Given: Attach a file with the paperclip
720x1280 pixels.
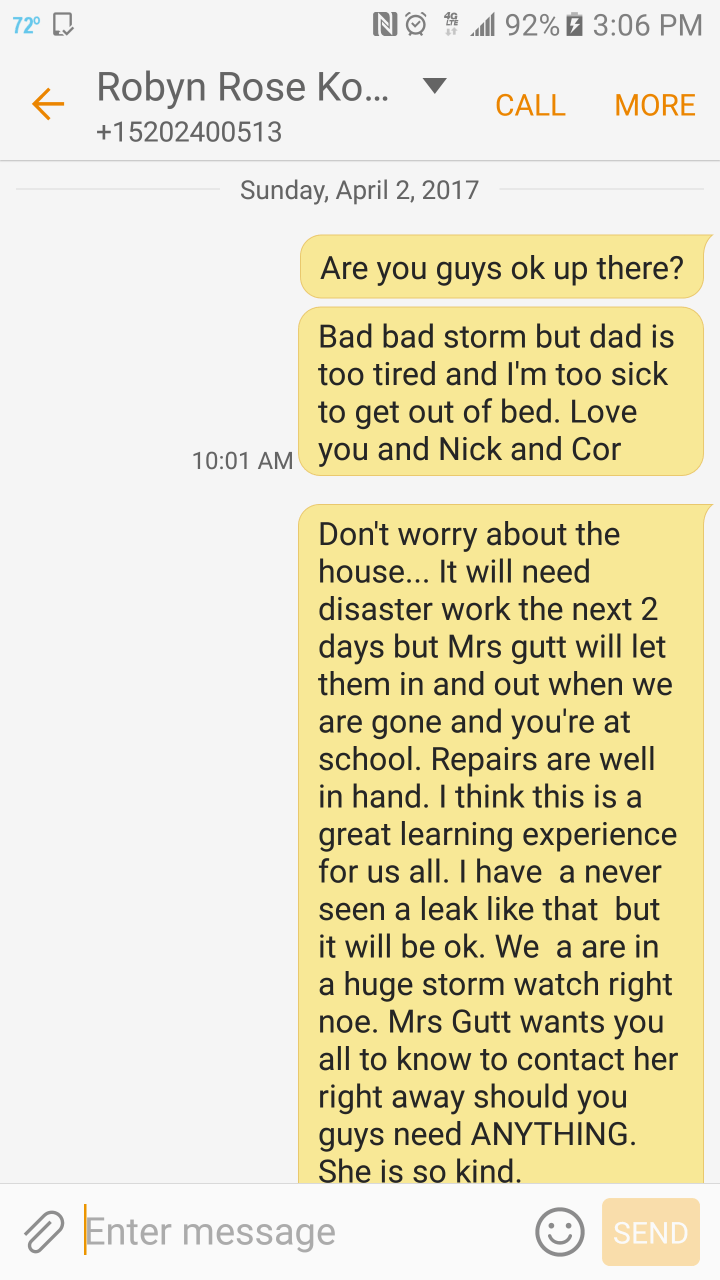Looking at the screenshot, I should pyautogui.click(x=44, y=1232).
